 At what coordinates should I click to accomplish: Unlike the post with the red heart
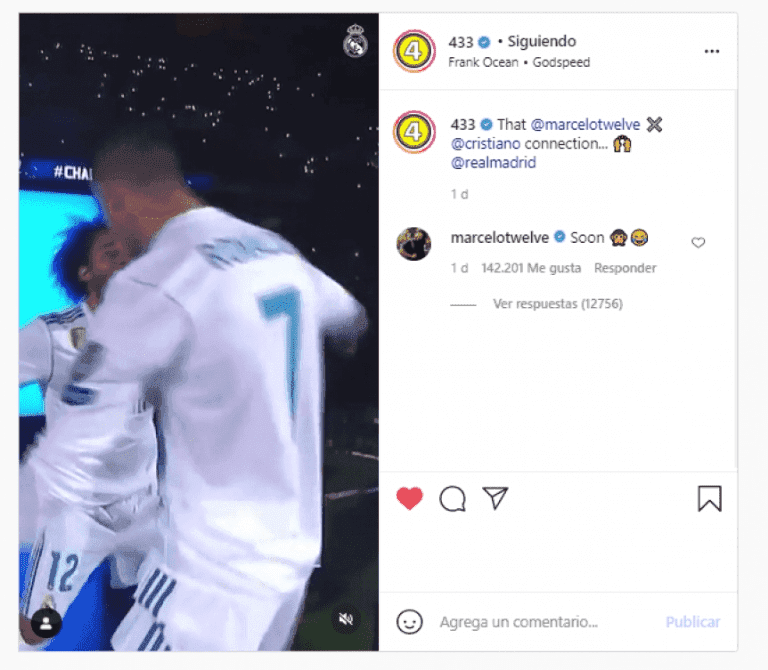(410, 498)
